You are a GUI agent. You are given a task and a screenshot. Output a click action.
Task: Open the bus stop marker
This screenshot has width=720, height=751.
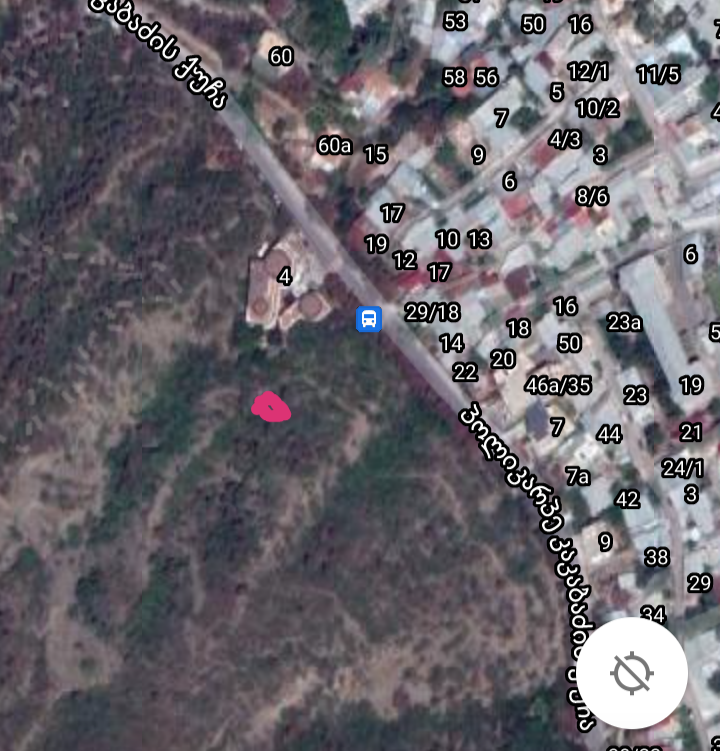(369, 319)
